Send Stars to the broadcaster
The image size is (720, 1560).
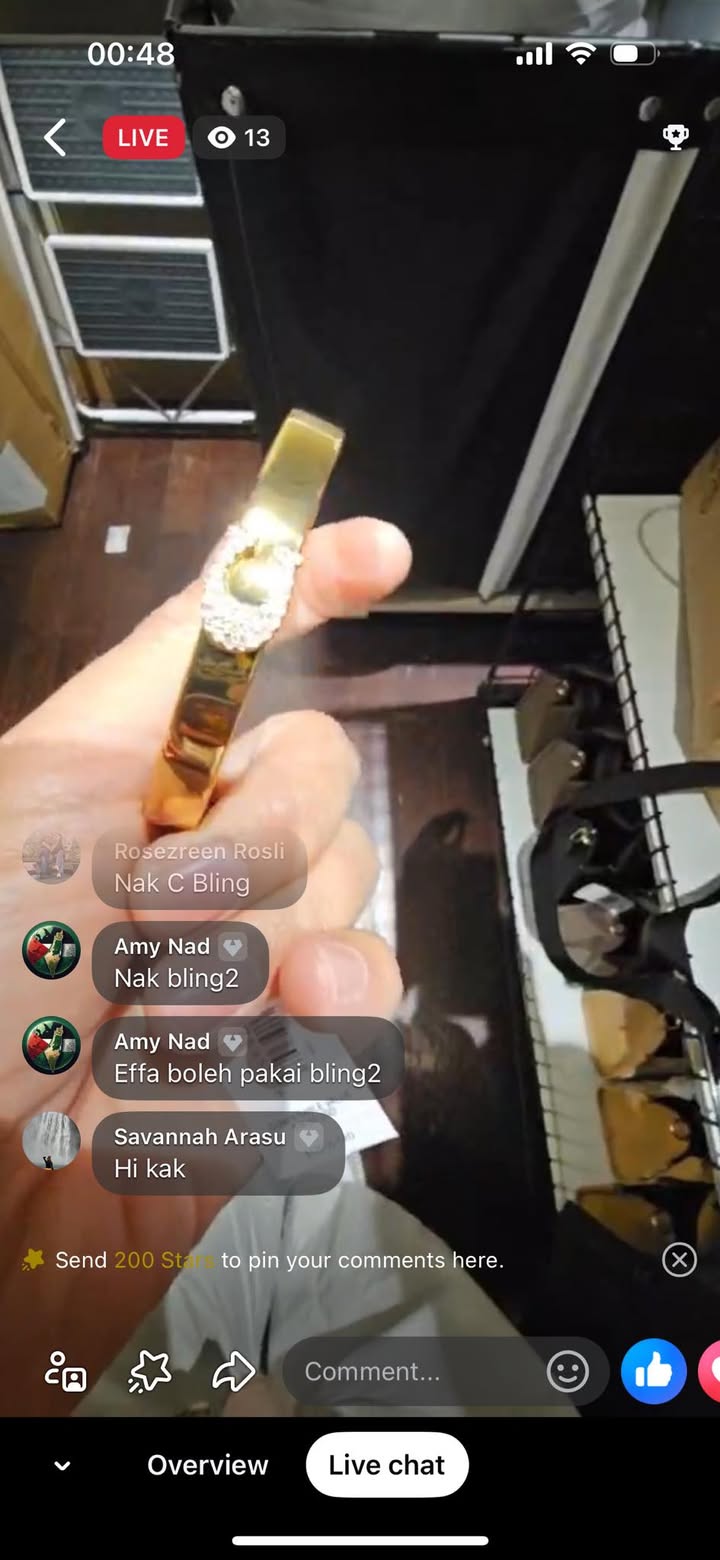pos(150,1371)
